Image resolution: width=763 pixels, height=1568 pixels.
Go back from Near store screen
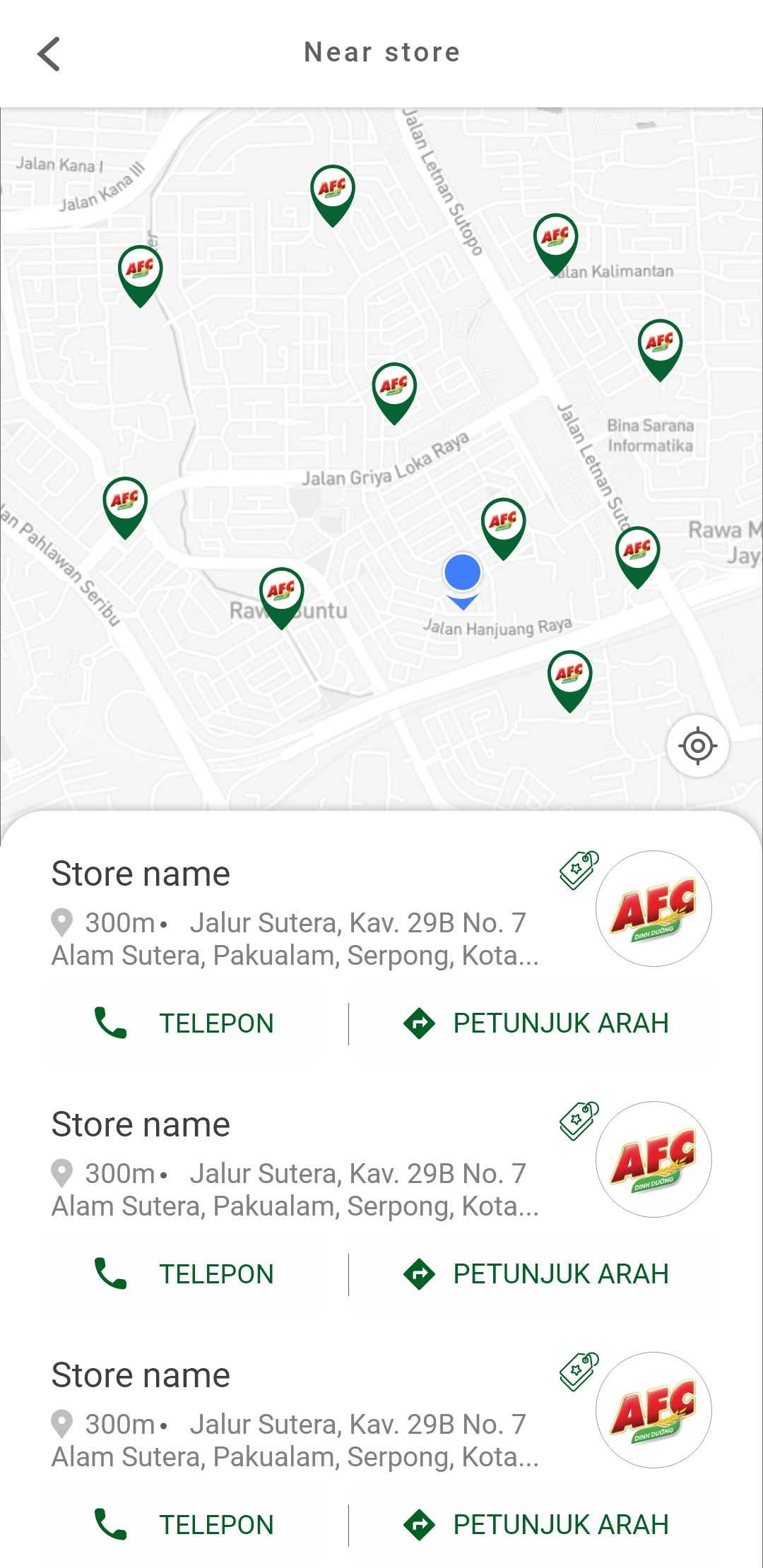49,54
